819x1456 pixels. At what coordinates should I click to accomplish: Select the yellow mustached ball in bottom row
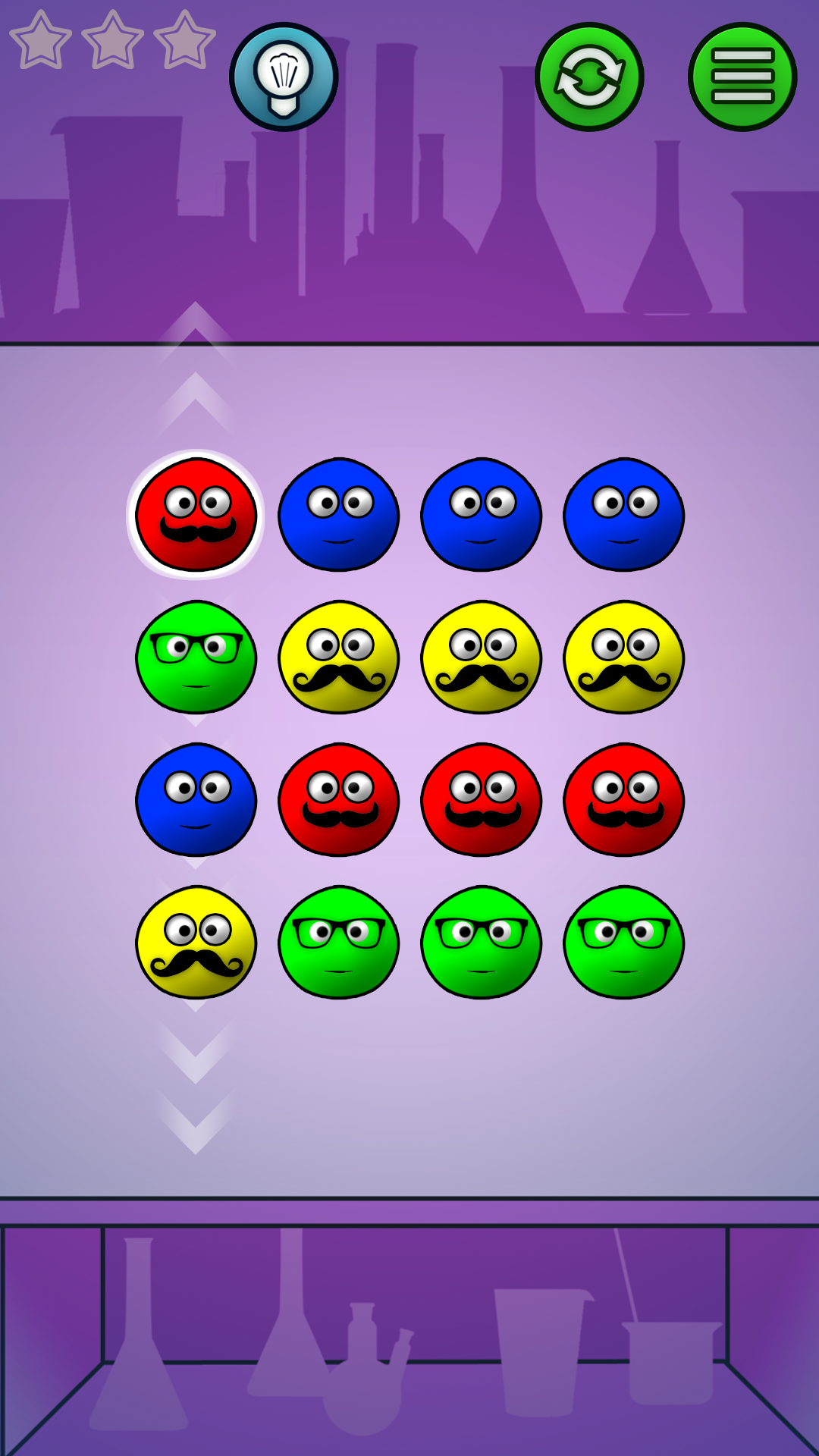click(x=196, y=943)
